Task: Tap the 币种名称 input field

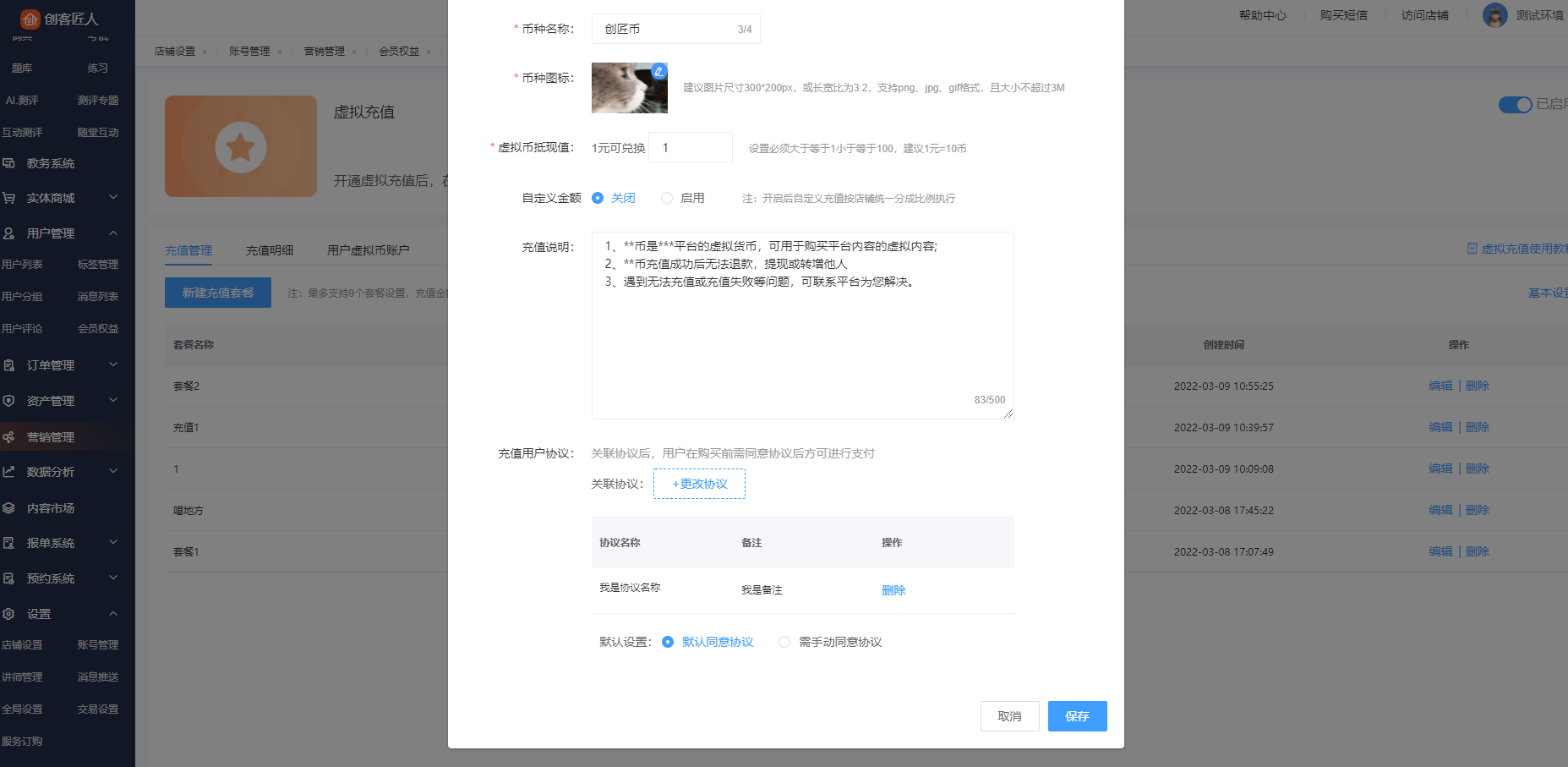Action: pyautogui.click(x=664, y=29)
